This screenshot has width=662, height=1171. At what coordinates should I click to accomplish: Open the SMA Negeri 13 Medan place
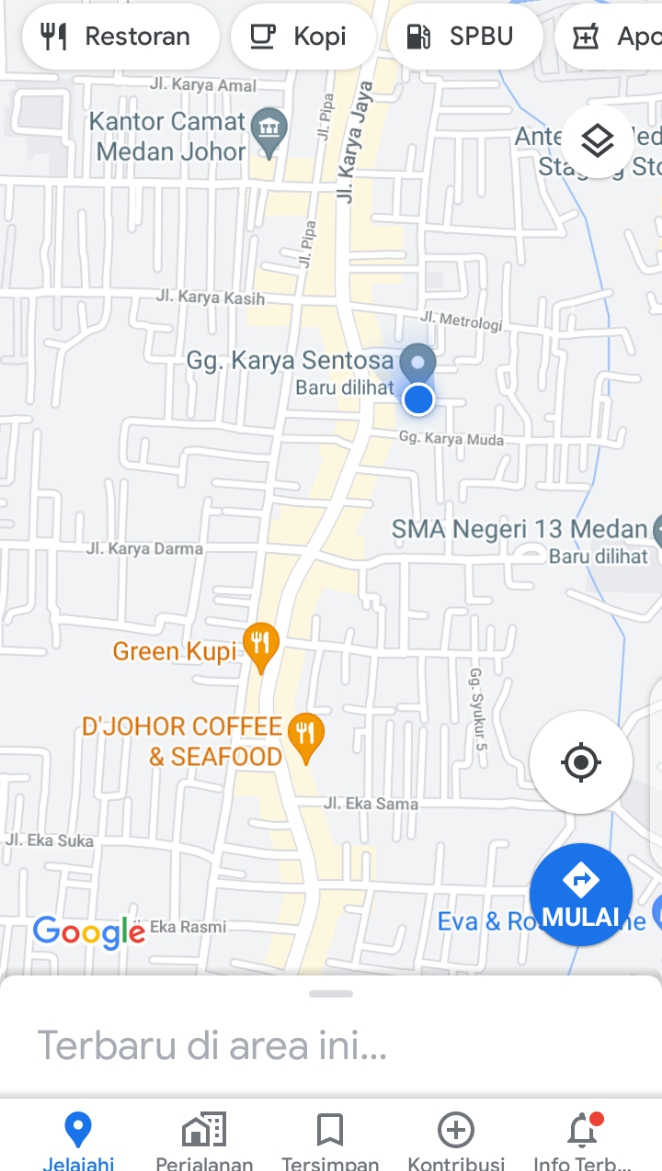tap(520, 530)
